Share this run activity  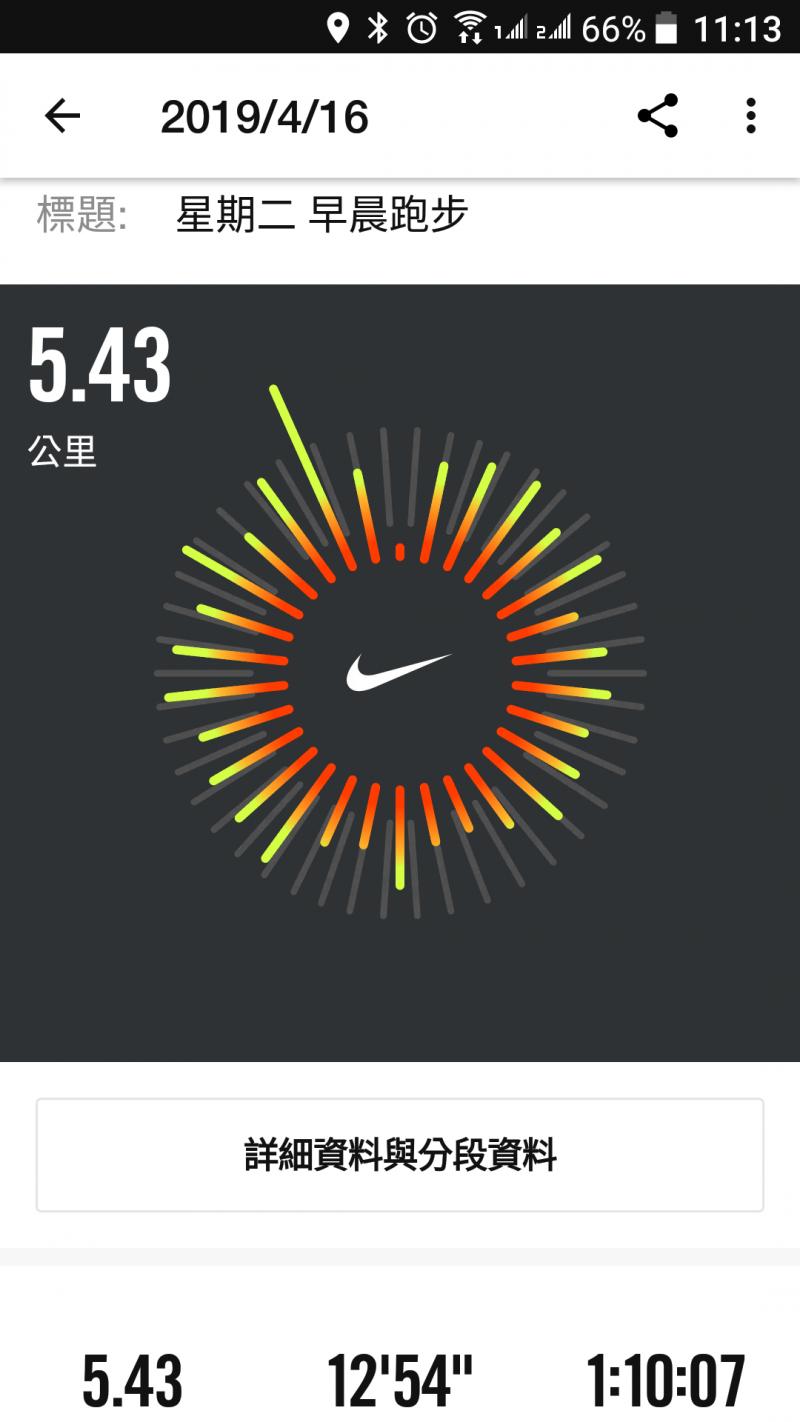click(x=657, y=117)
